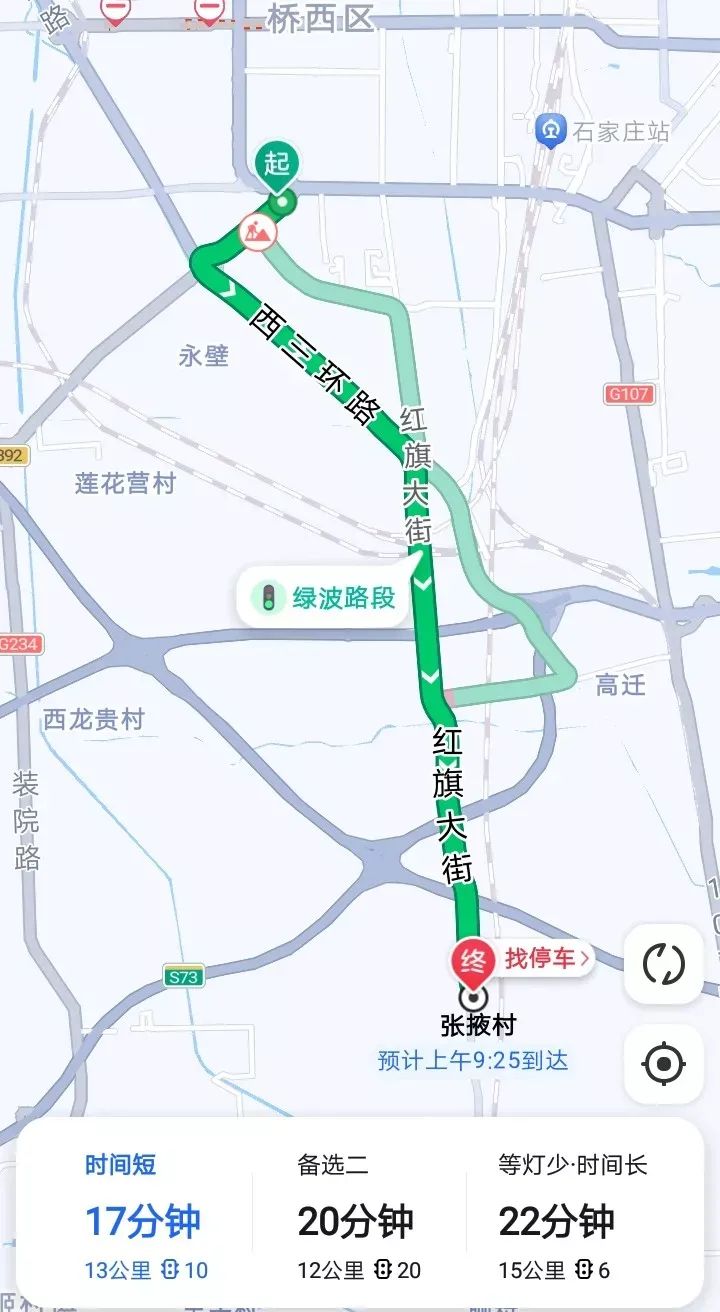Select the 17分钟 时间短 route option

pos(146,1217)
